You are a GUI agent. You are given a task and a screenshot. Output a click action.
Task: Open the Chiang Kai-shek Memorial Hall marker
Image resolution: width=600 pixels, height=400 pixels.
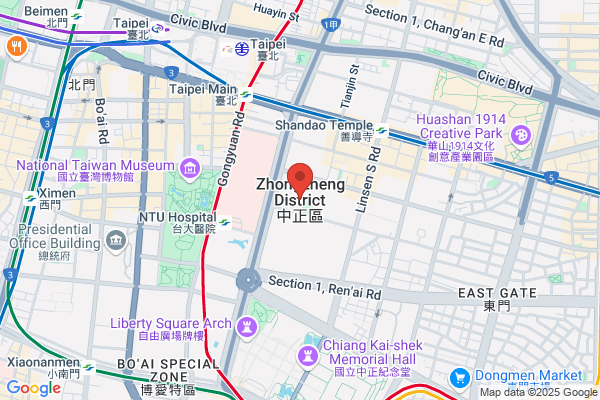point(308,357)
